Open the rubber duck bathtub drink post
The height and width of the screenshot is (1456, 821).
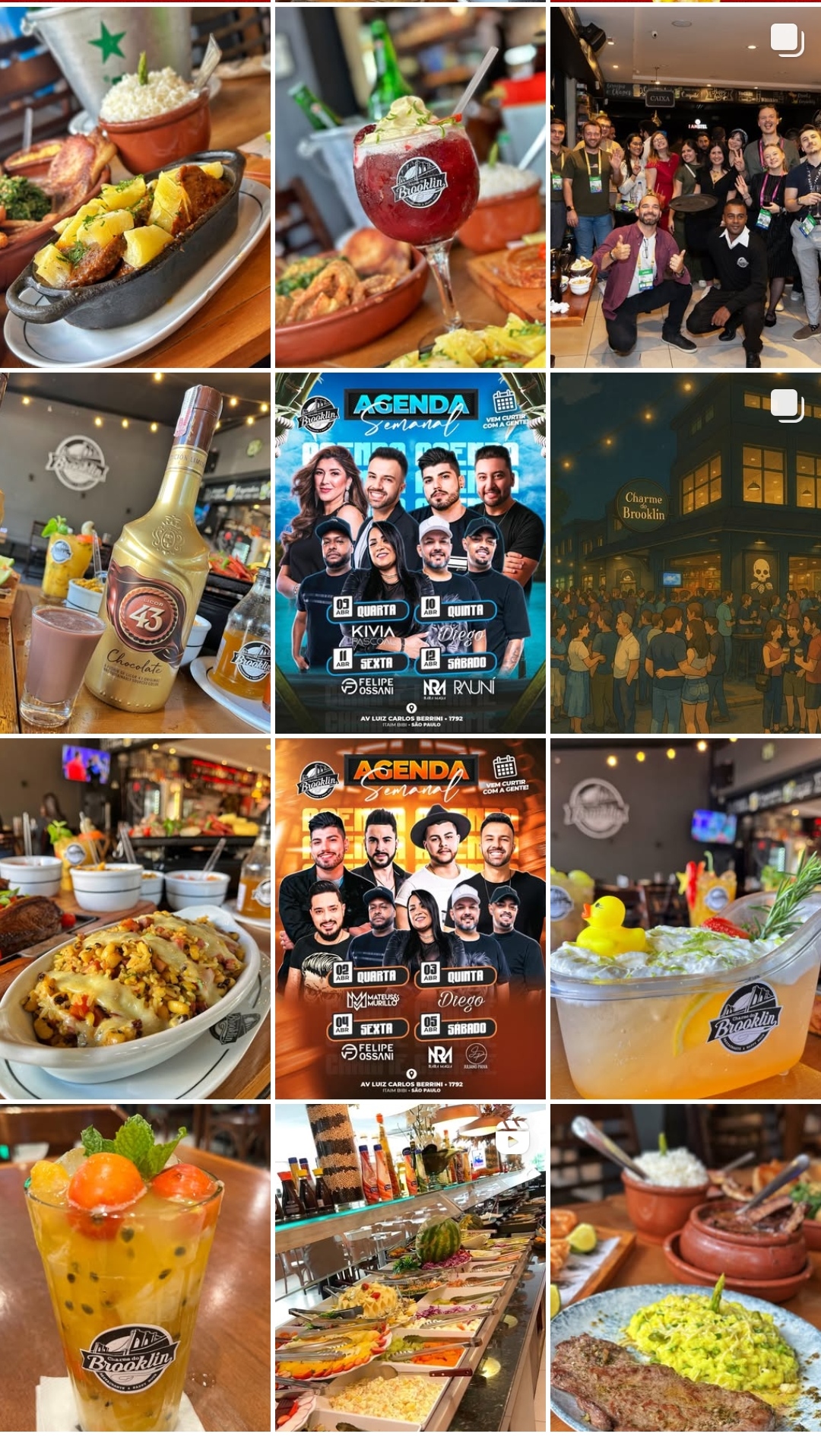685,918
